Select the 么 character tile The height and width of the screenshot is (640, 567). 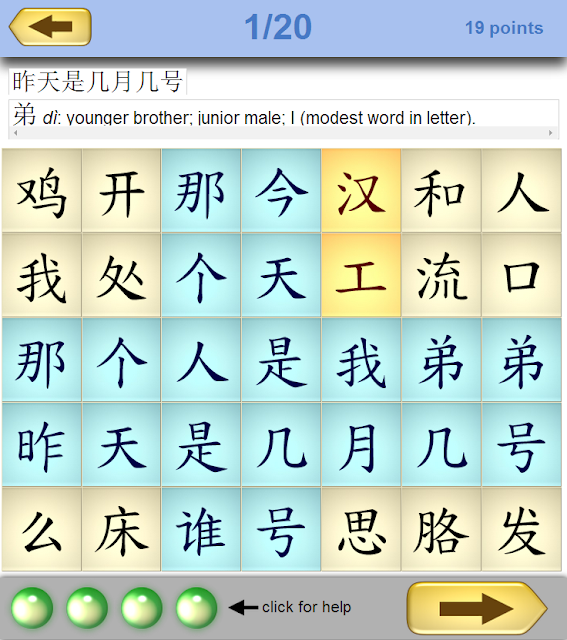click(42, 529)
